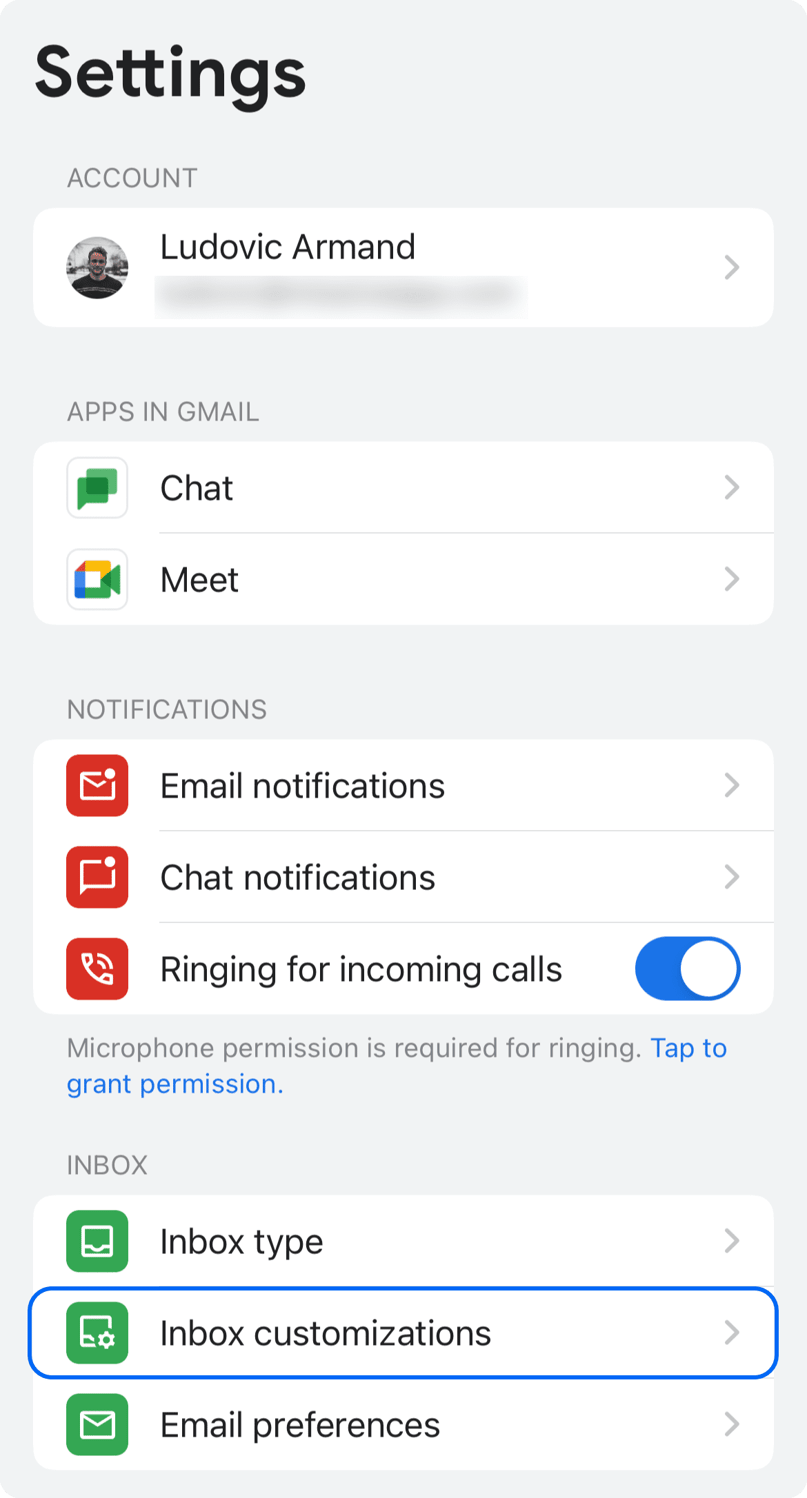Viewport: 807px width, 1498px height.
Task: Select the green Inbox type icon
Action: (x=96, y=1240)
